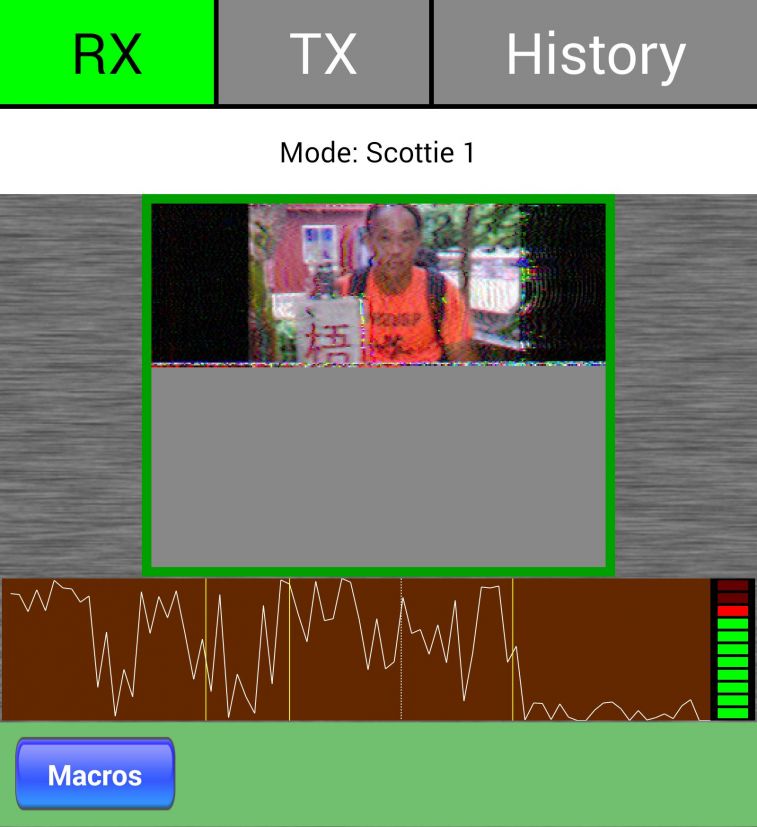Image resolution: width=757 pixels, height=827 pixels.
Task: Select the RX tab
Action: coord(107,52)
